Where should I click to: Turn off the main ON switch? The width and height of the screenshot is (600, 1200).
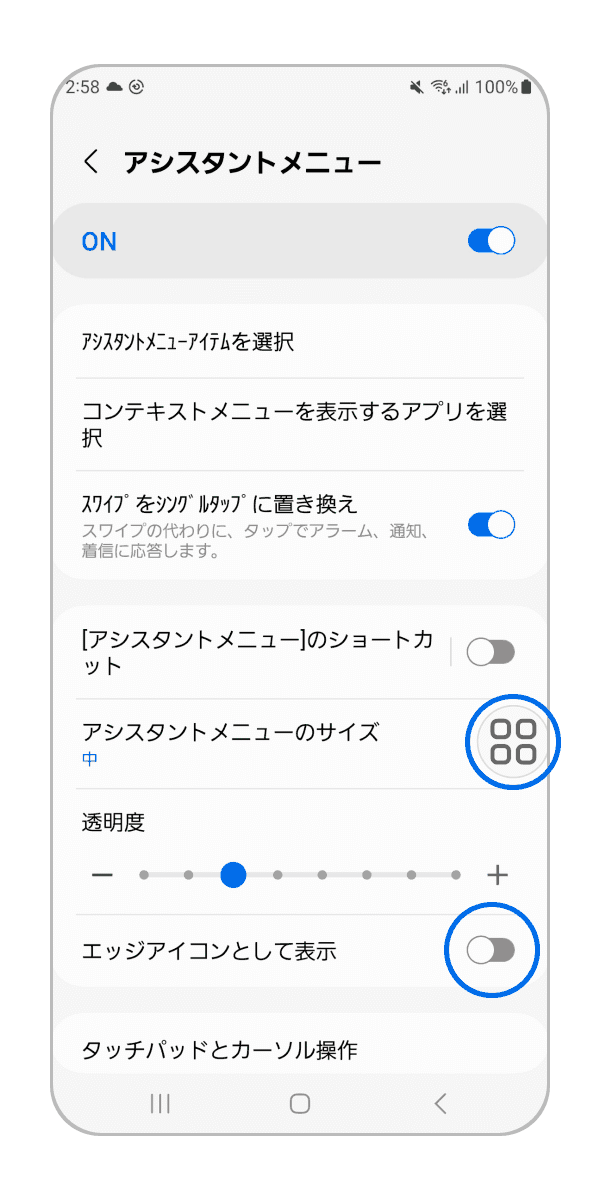(x=491, y=241)
